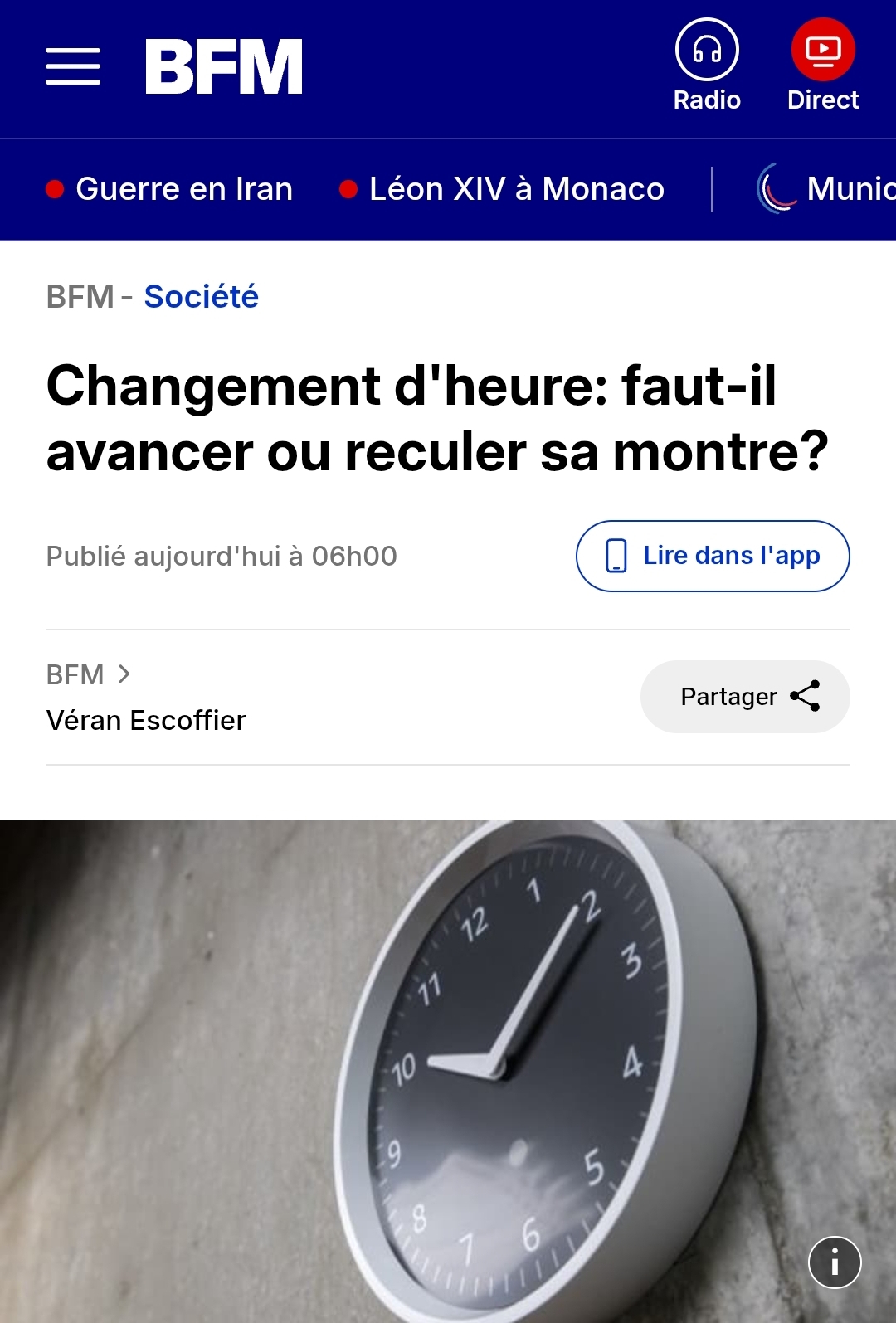Image resolution: width=896 pixels, height=1323 pixels.
Task: Open the Municipales topic link
Action: [x=830, y=189]
